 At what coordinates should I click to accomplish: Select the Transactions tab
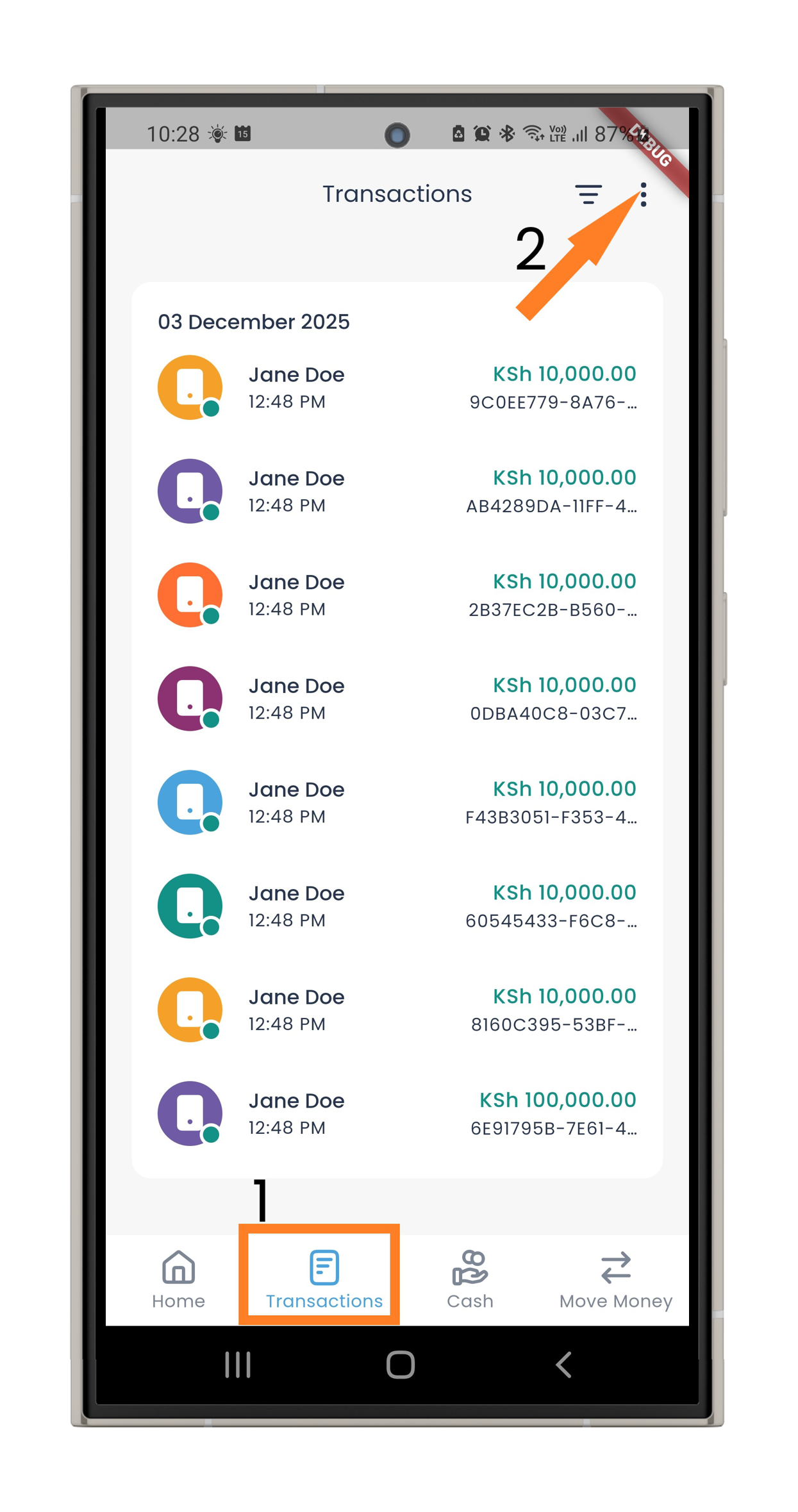pyautogui.click(x=324, y=1279)
